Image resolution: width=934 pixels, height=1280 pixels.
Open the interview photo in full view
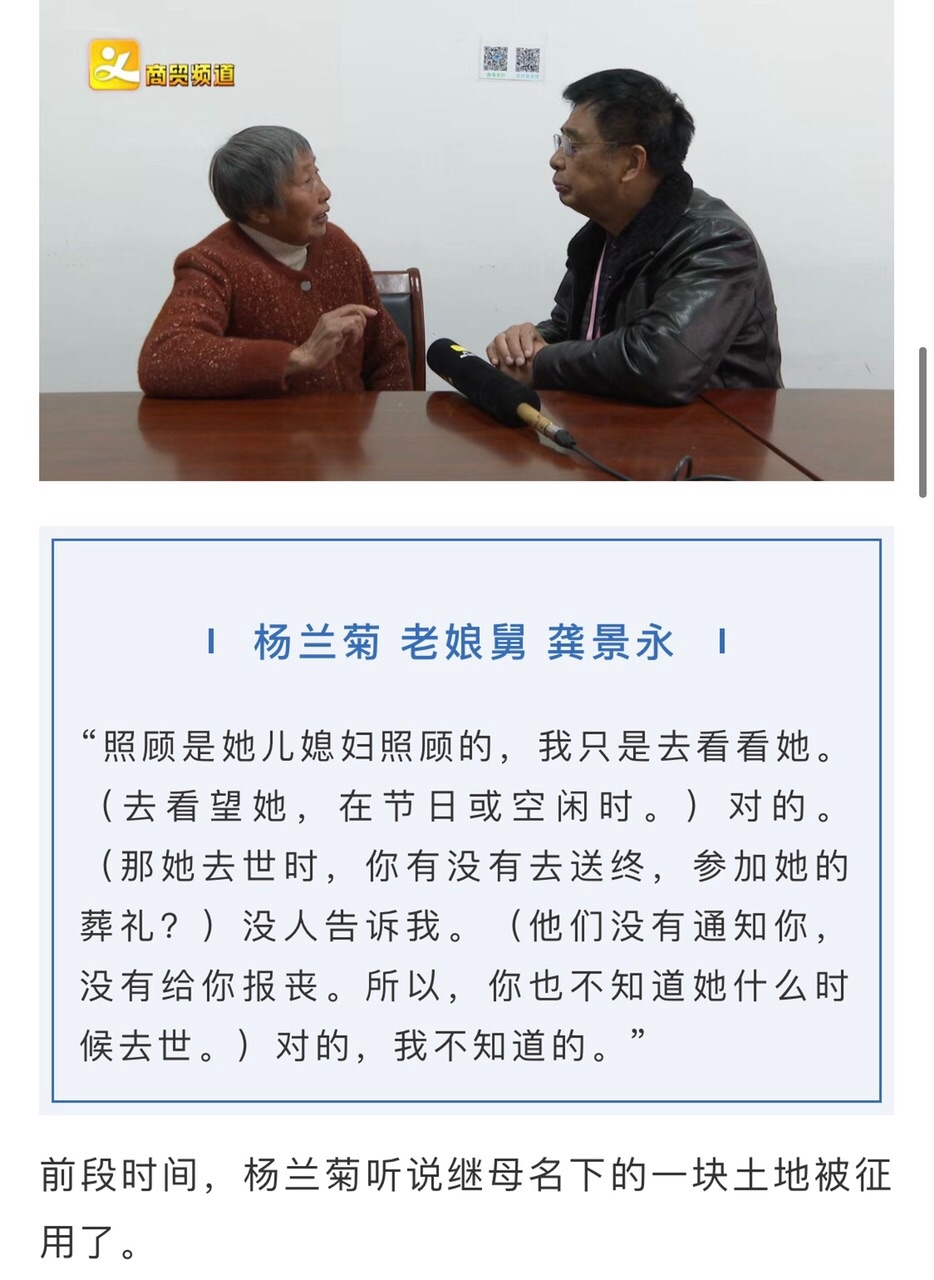pos(466,240)
